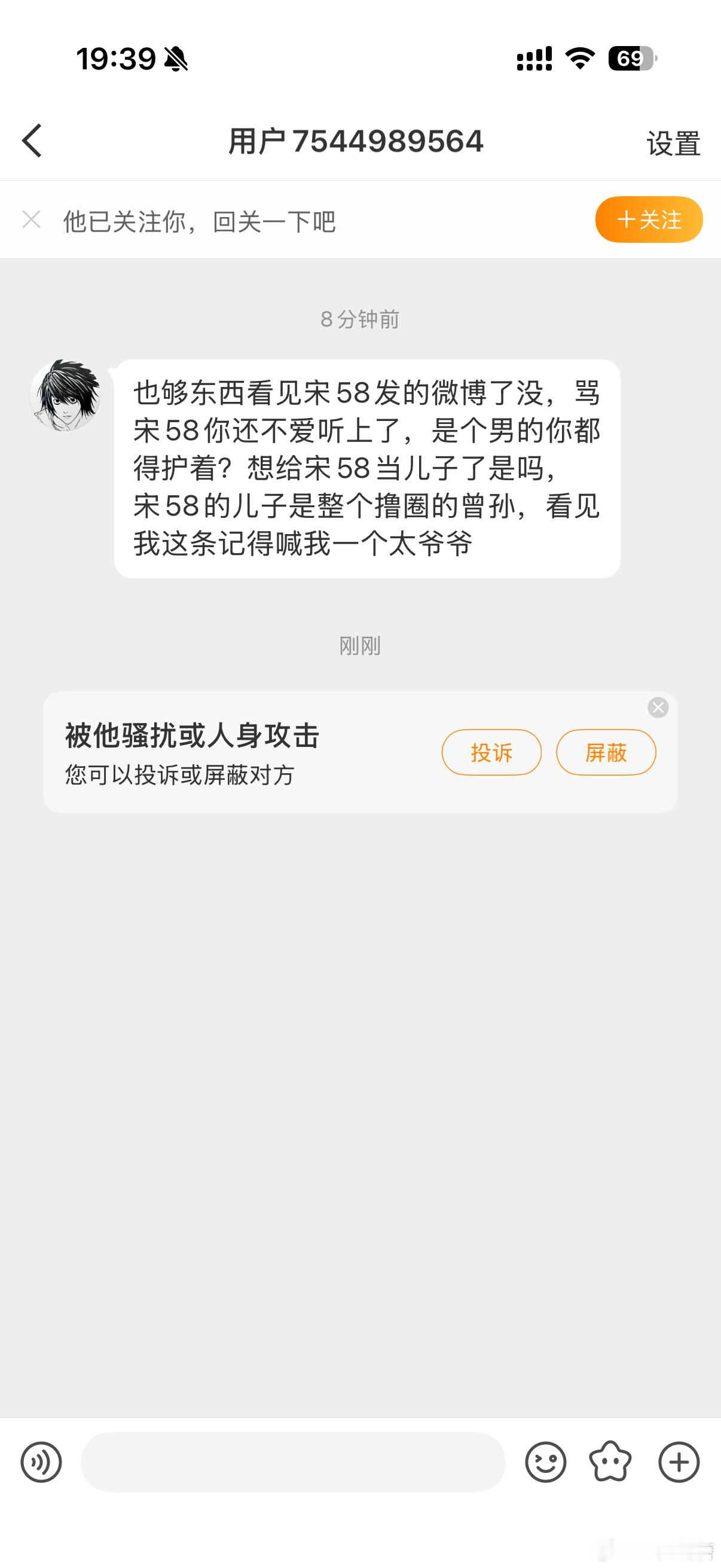Close the harassment warning card
The height and width of the screenshot is (1568, 721).
[656, 707]
